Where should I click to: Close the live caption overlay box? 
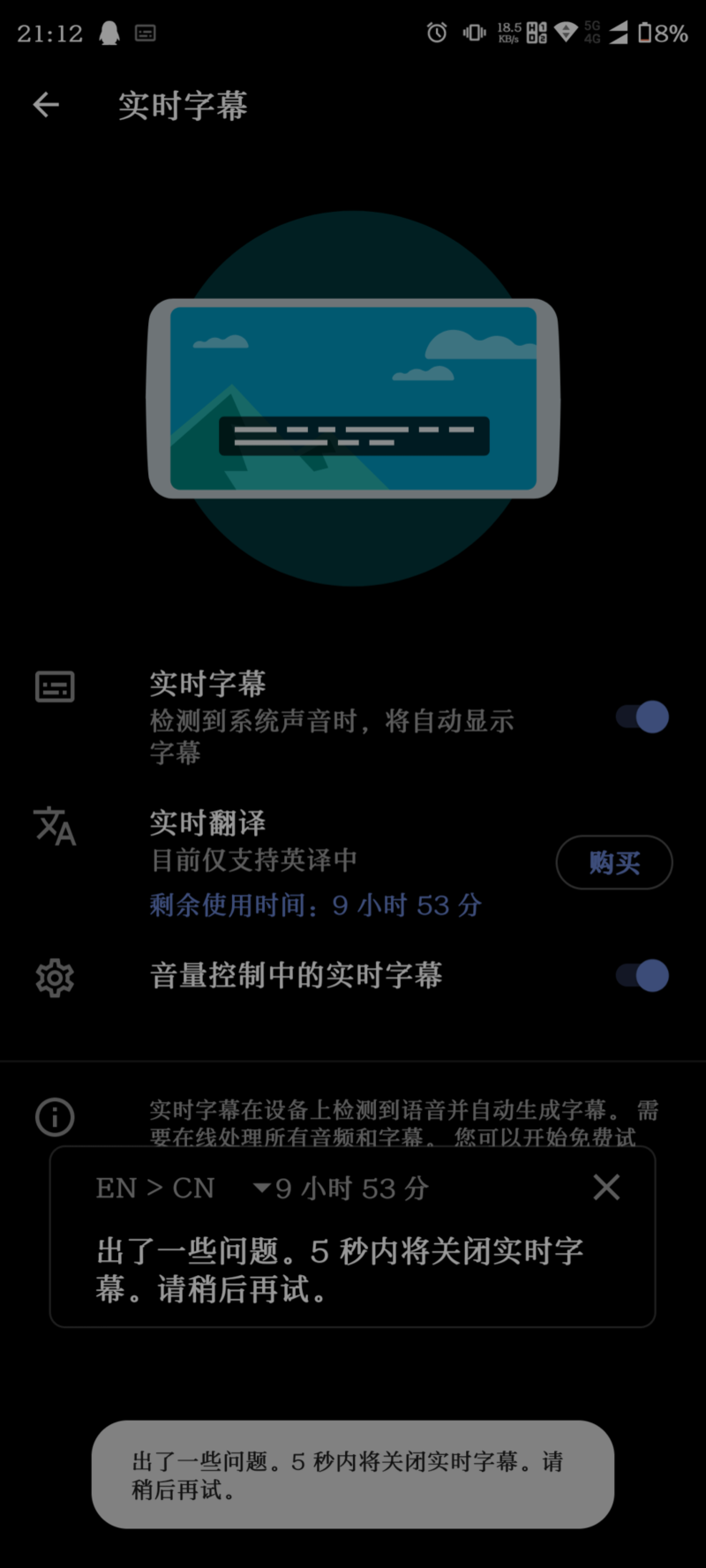(606, 1188)
